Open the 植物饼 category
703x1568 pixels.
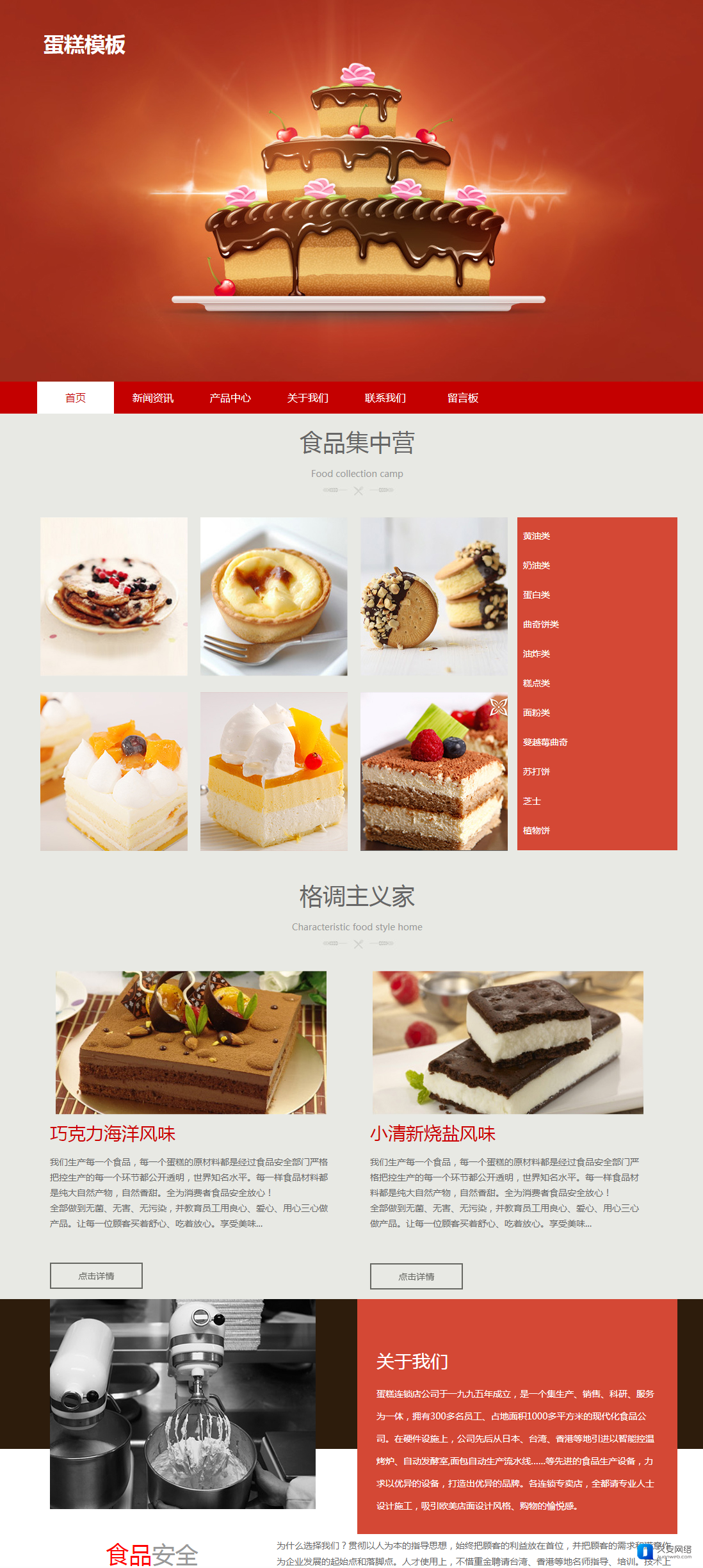coord(537,830)
